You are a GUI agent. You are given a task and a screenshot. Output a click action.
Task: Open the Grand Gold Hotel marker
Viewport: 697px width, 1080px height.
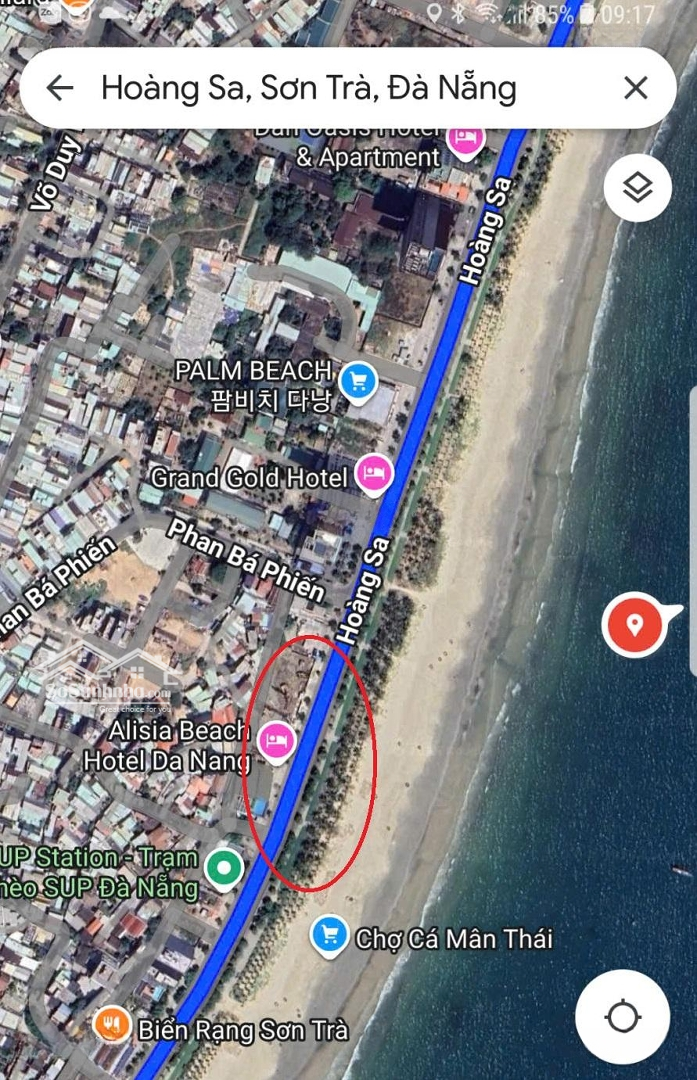374,475
